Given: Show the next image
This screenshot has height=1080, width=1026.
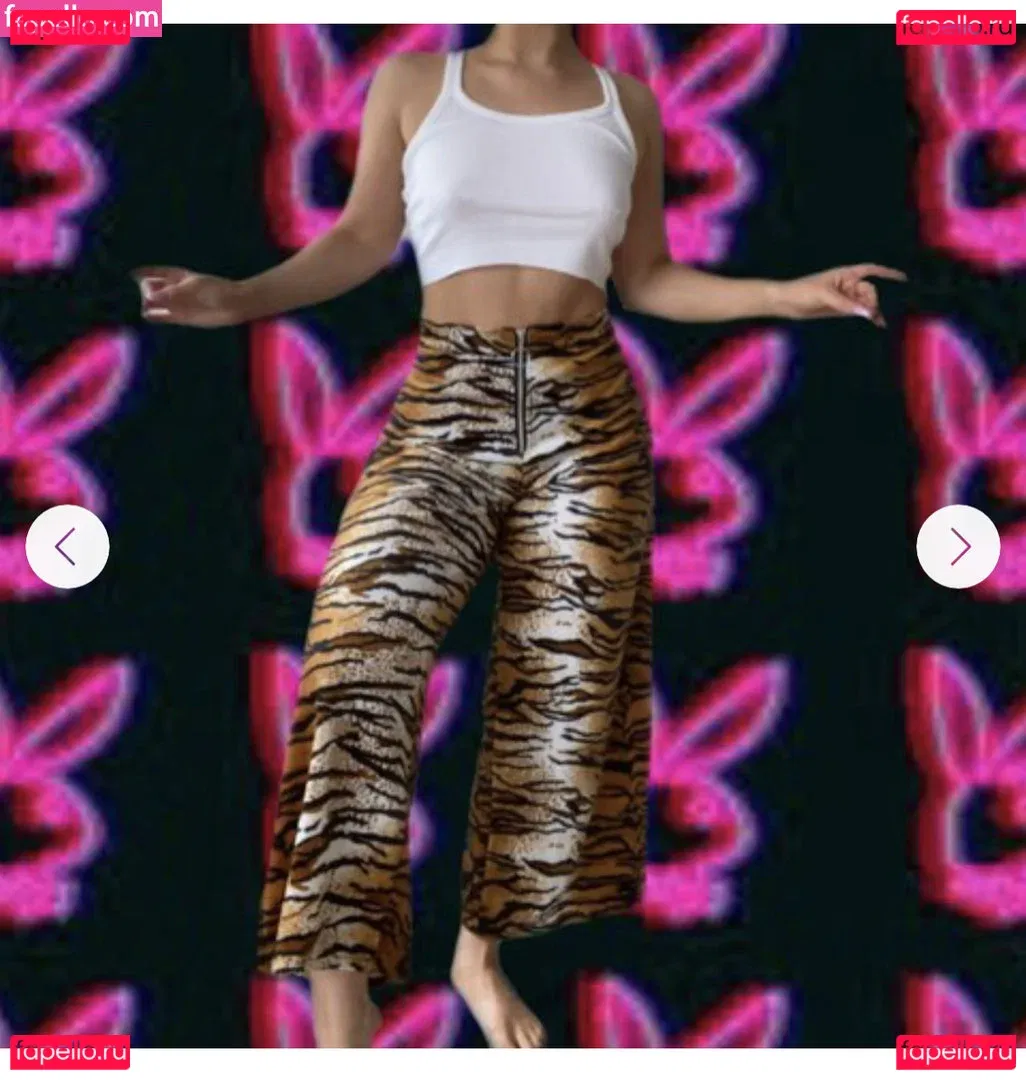Looking at the screenshot, I should click(958, 547).
